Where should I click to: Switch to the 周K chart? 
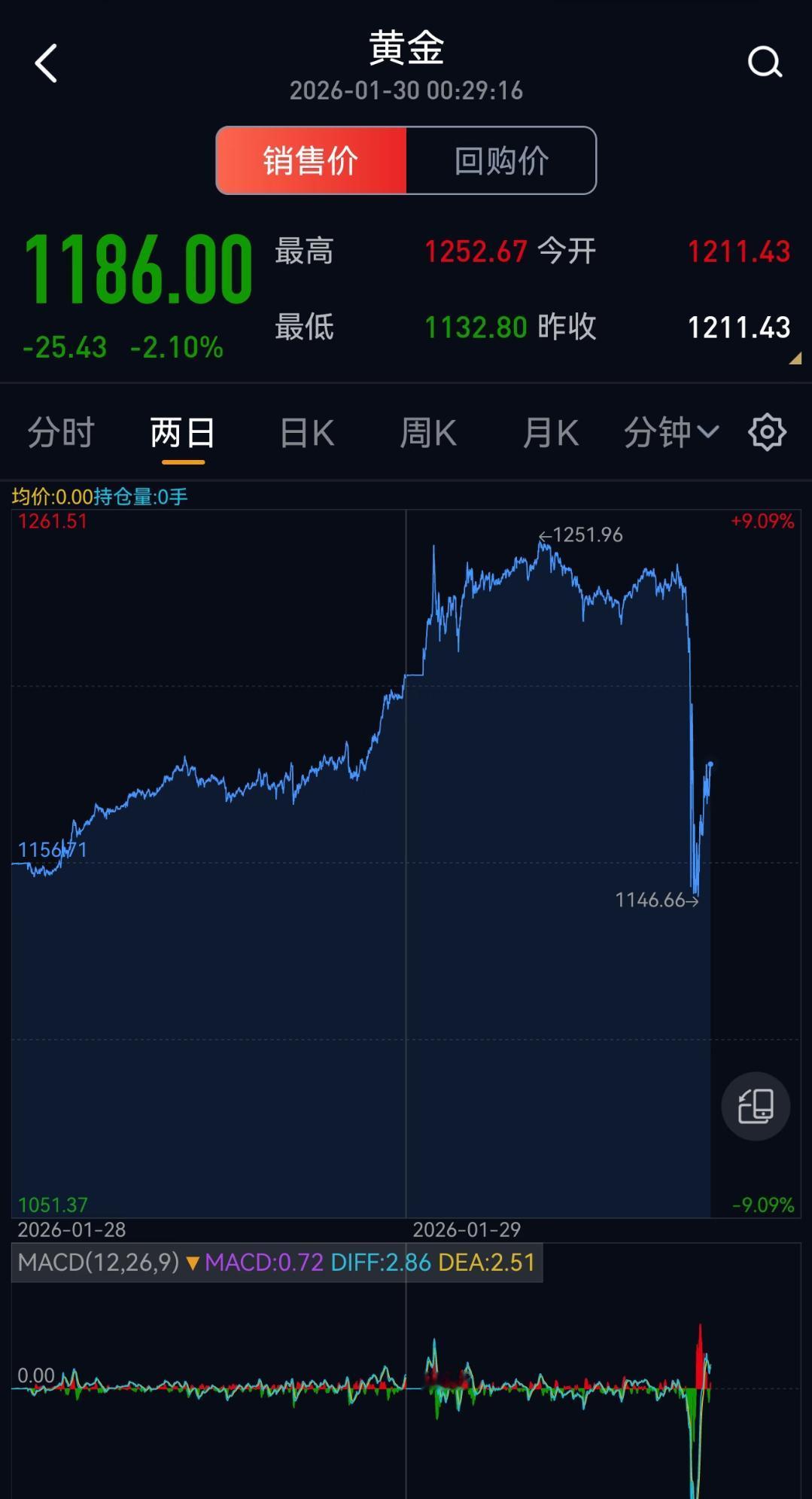coord(427,433)
